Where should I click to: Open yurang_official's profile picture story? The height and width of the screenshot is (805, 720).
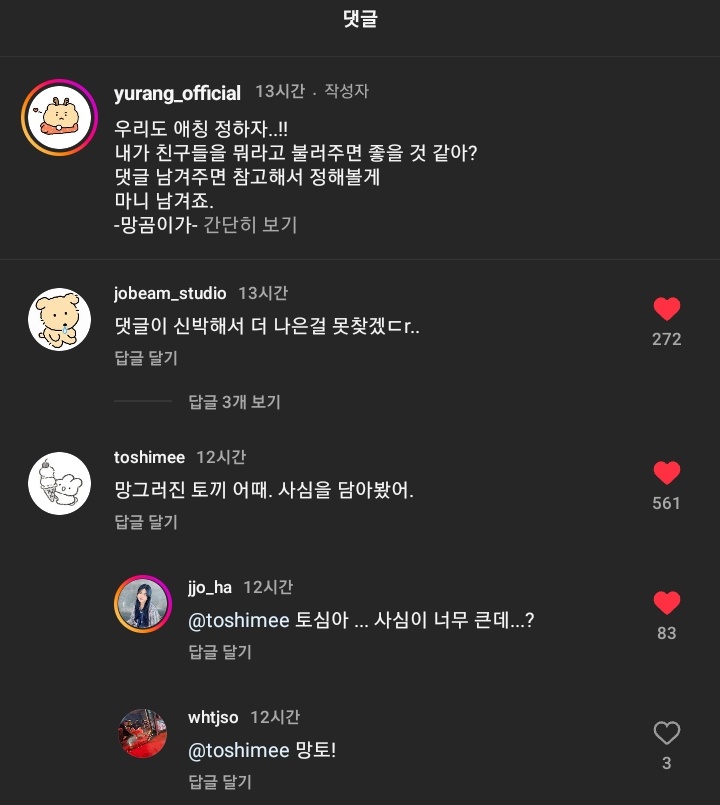click(x=60, y=118)
